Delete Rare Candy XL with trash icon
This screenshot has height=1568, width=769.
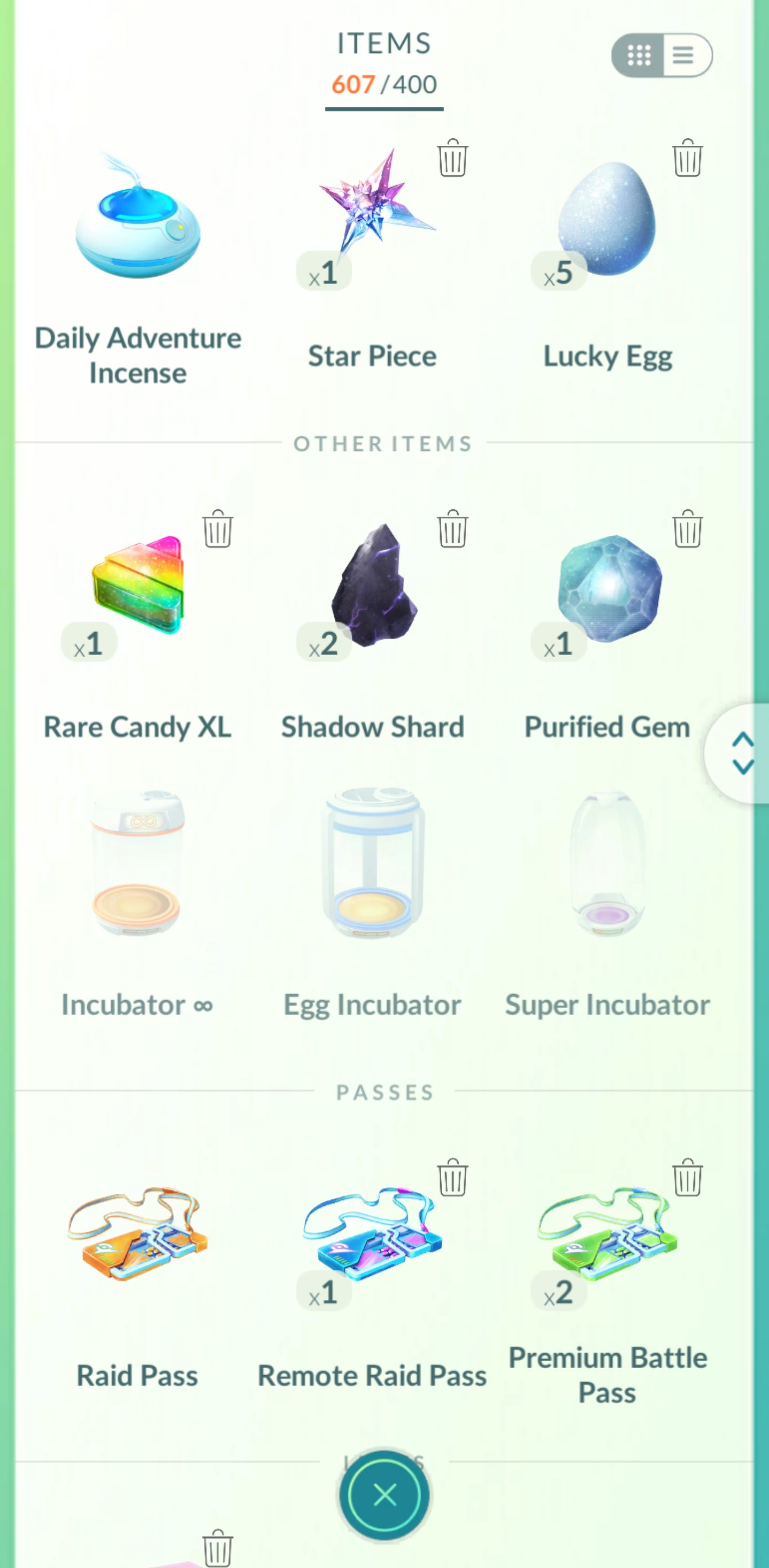point(217,529)
